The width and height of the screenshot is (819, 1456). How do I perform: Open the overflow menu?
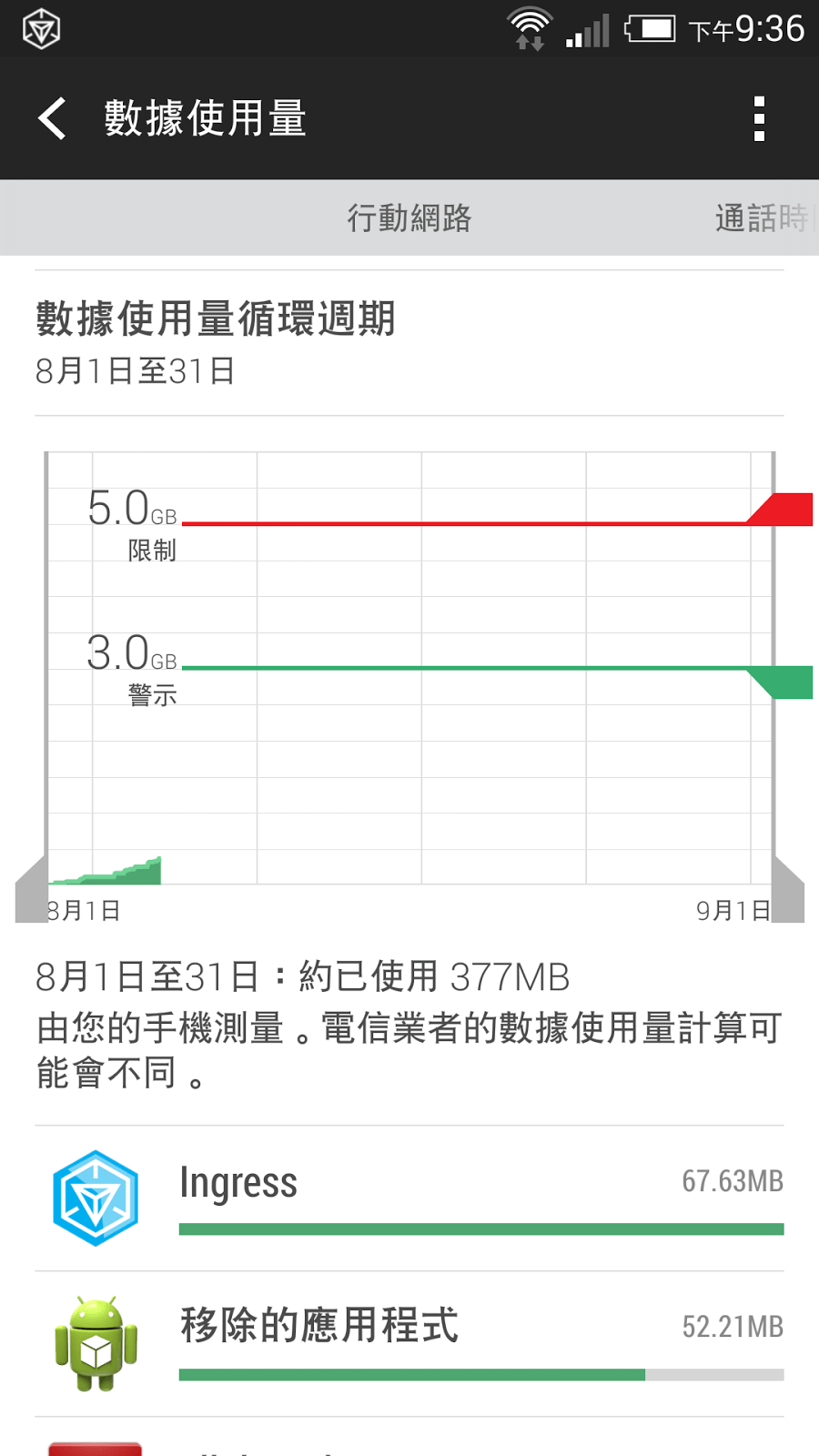[759, 119]
